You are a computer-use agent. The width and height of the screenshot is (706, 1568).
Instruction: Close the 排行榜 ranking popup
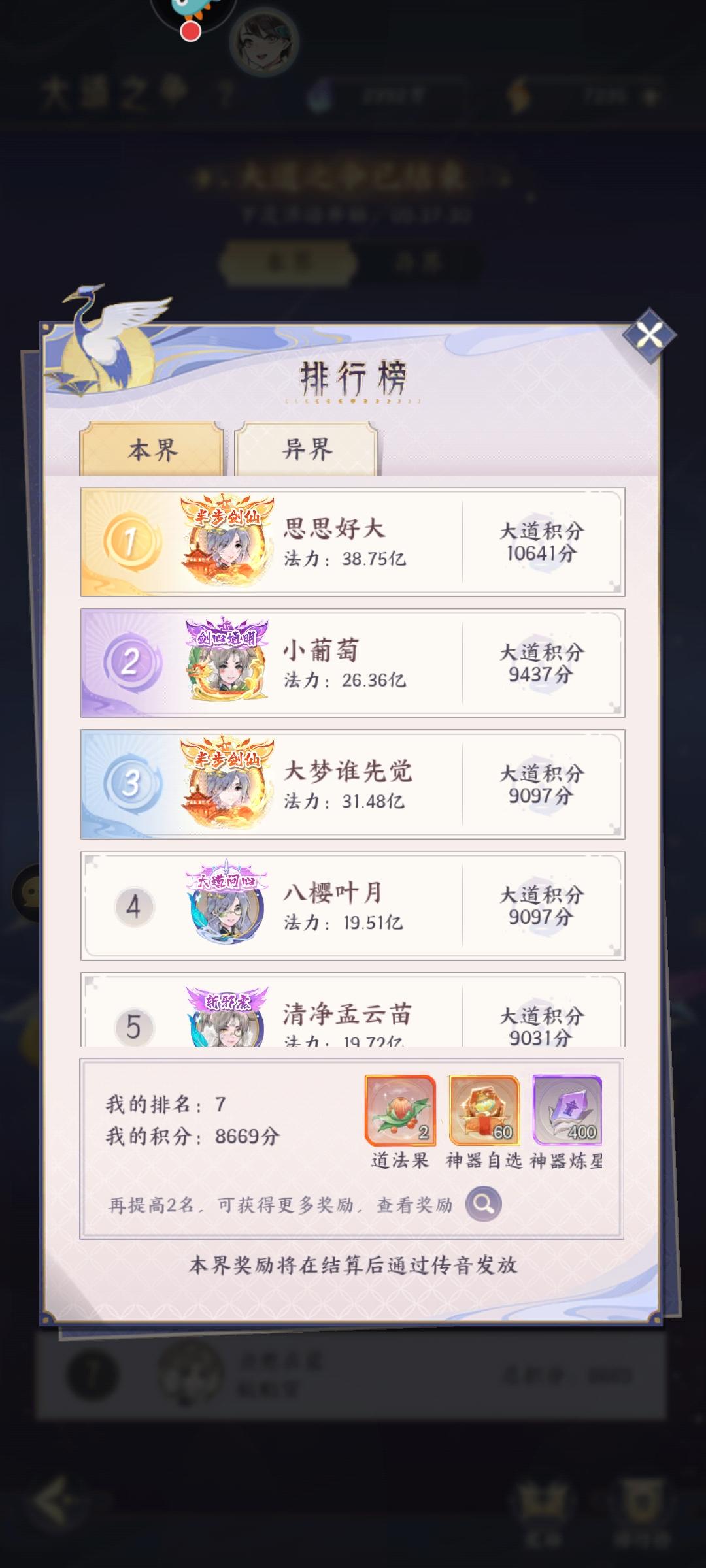point(649,335)
